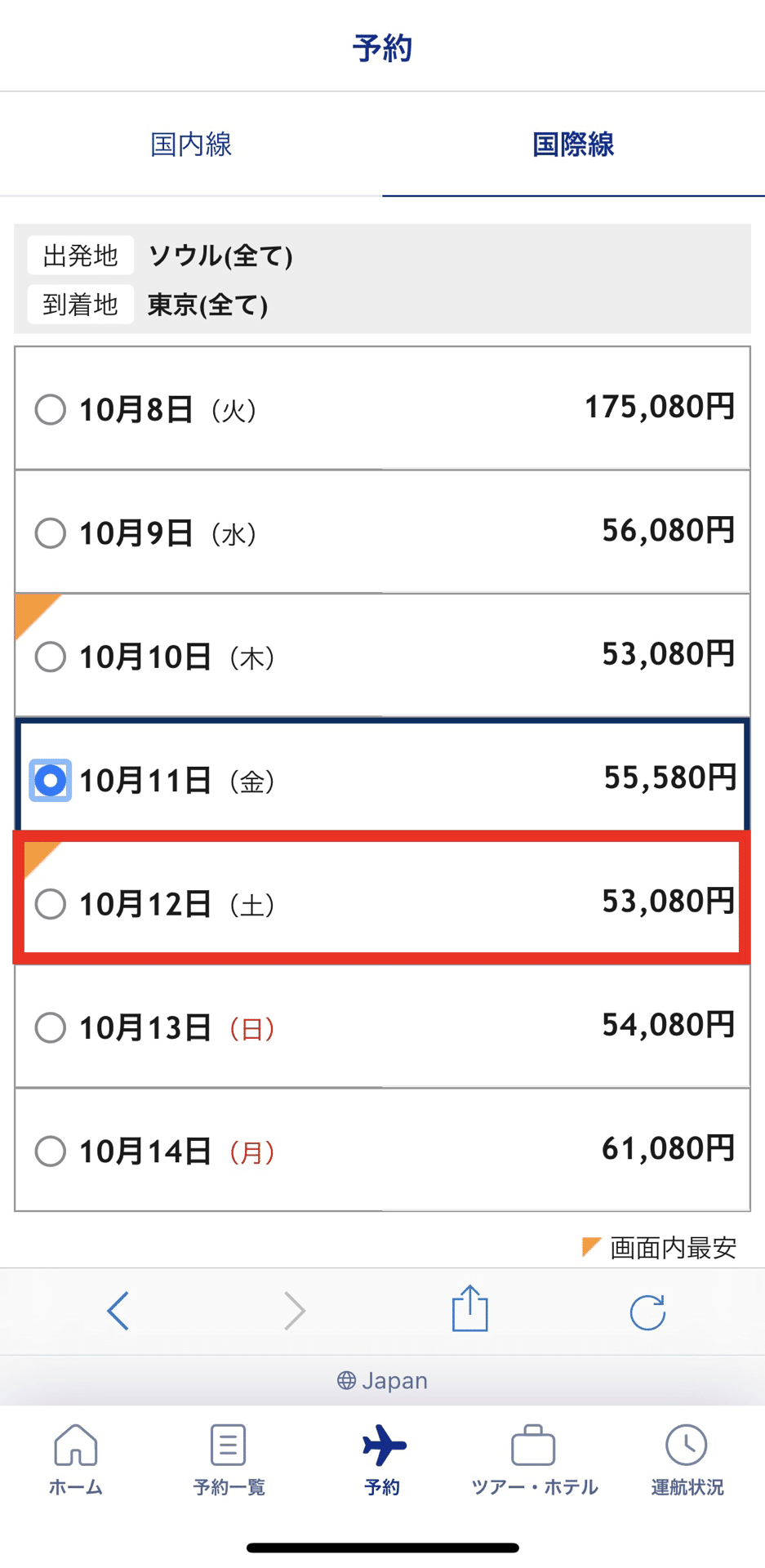Open the Japan region selector
Screen dimensions: 765x1568
point(382,1380)
